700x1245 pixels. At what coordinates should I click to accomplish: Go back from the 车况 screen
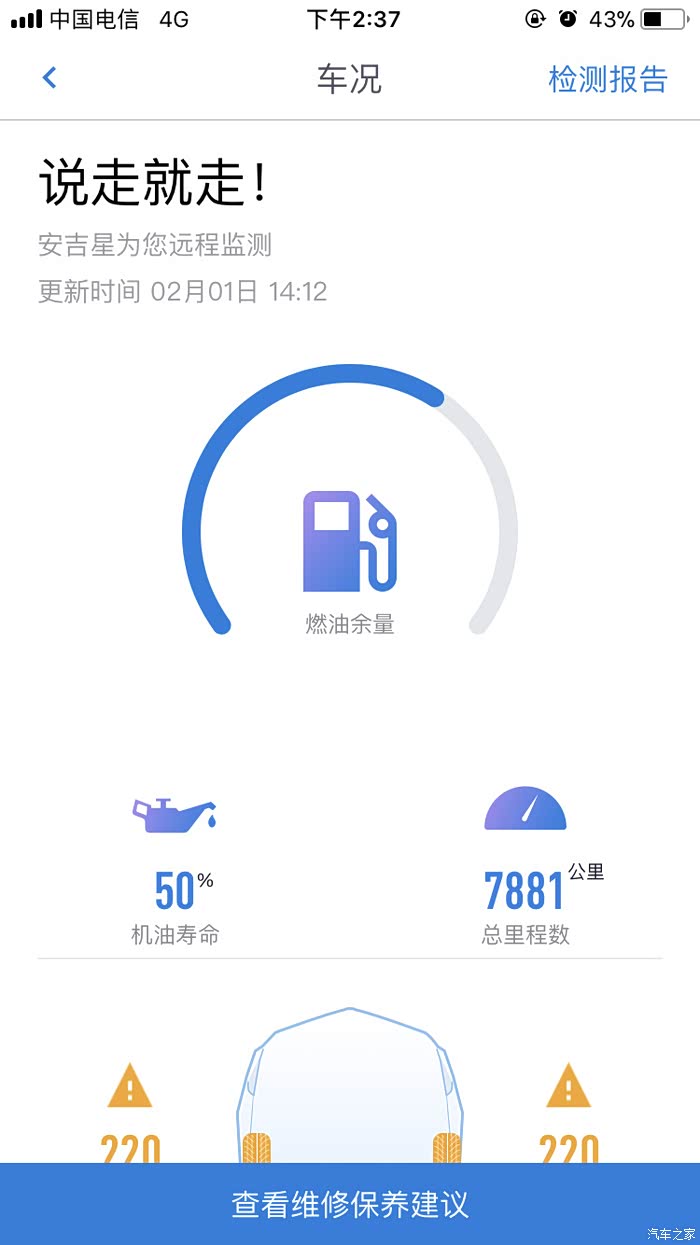[49, 78]
